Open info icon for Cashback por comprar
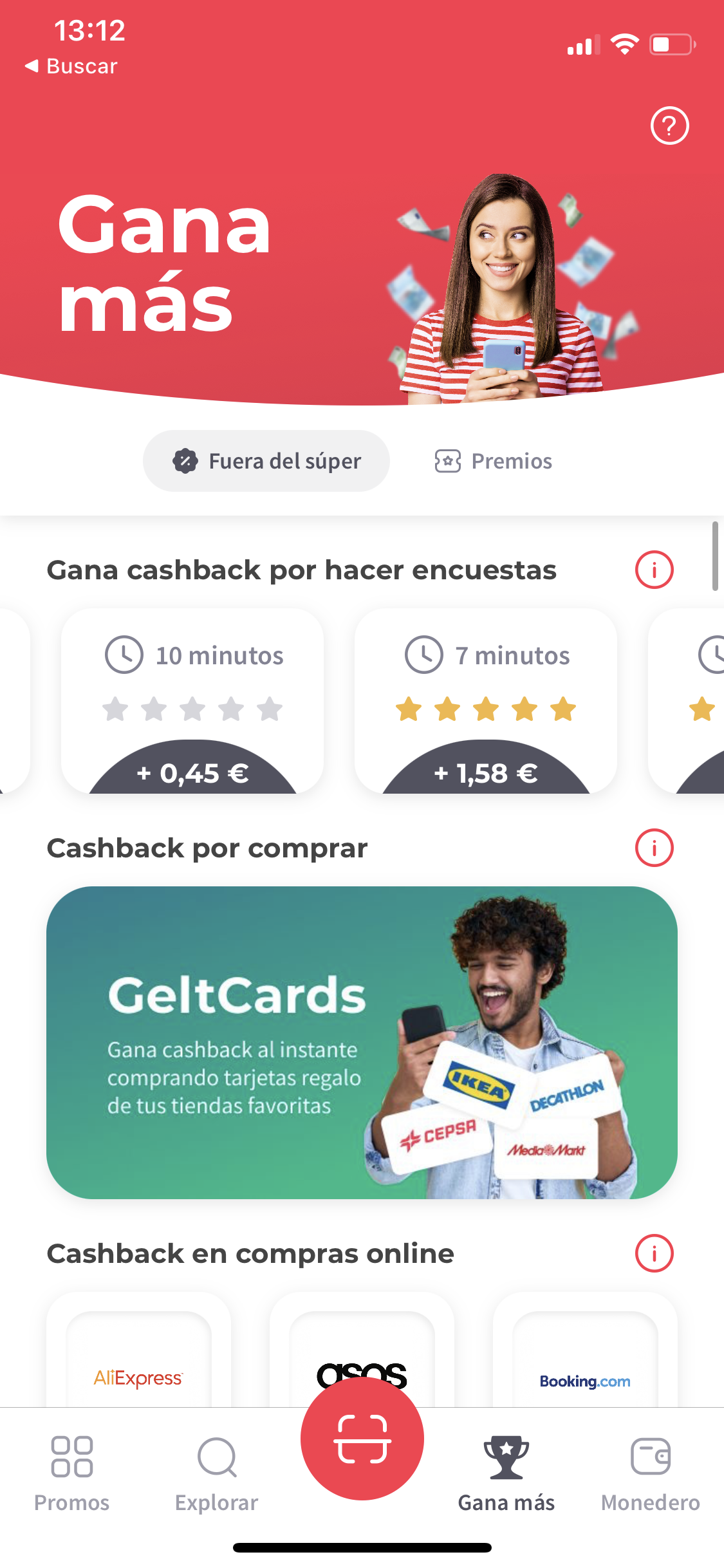The image size is (724, 1568). [654, 848]
